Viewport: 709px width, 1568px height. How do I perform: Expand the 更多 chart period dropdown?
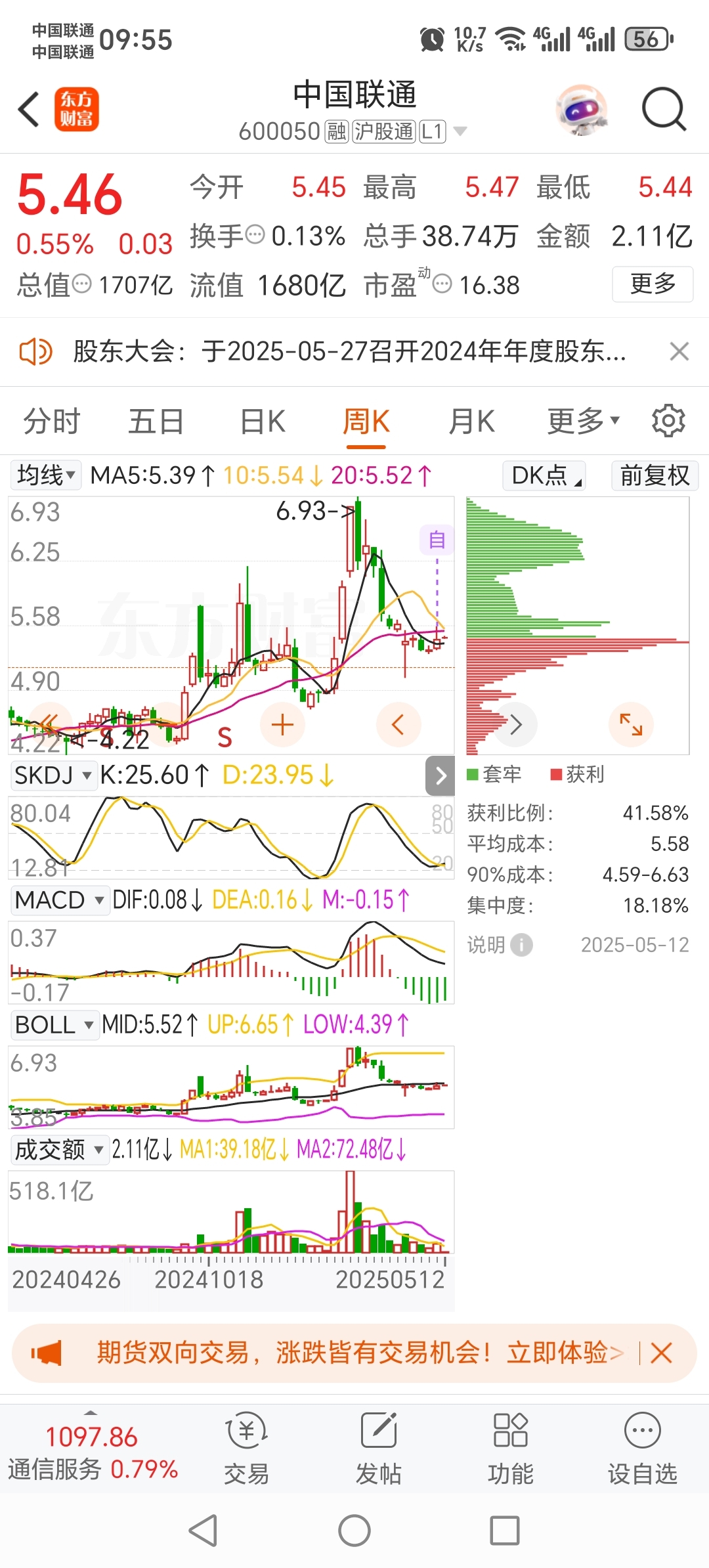584,421
